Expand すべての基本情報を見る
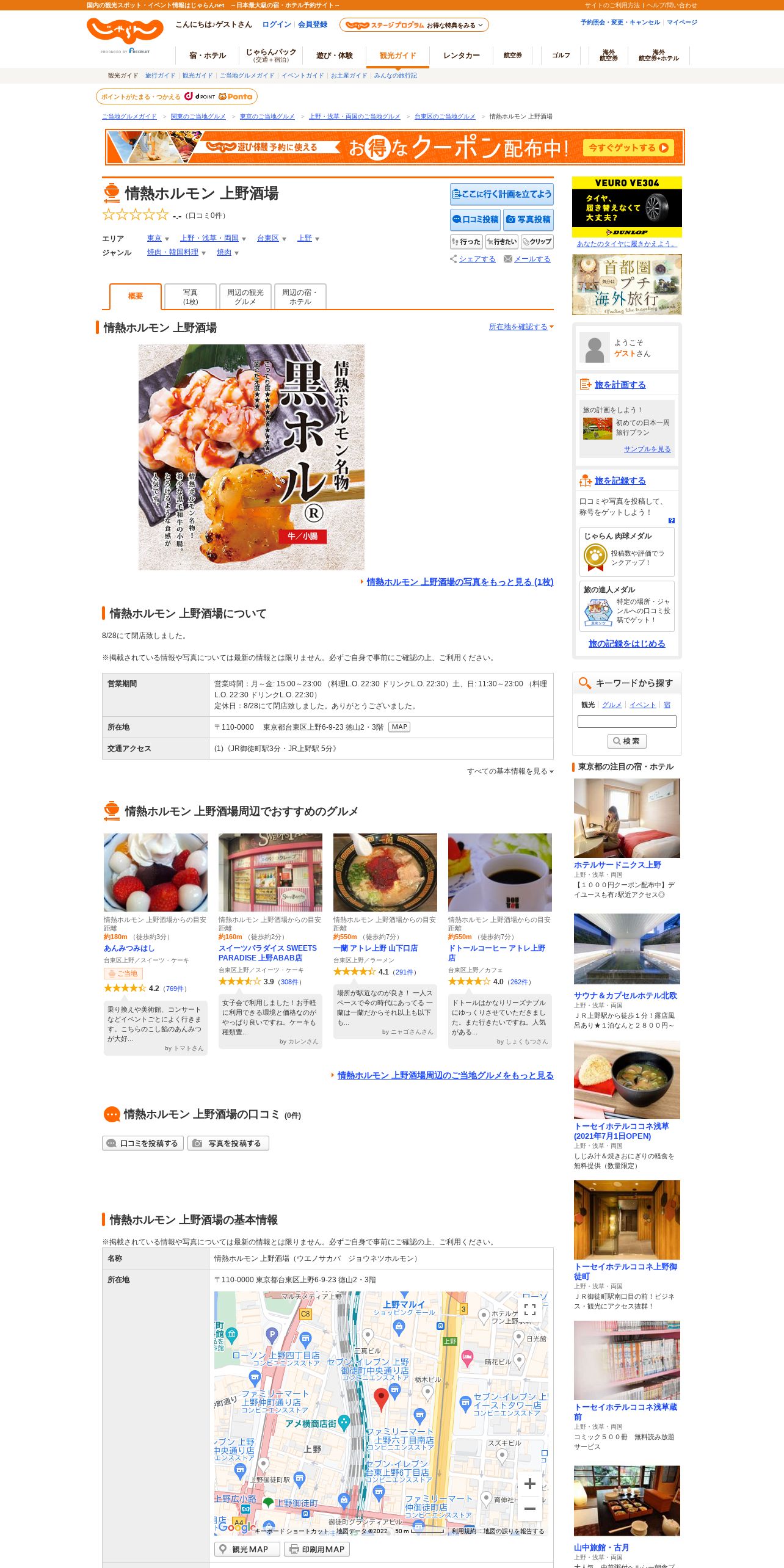This screenshot has height=1568, width=784. pos(510,771)
